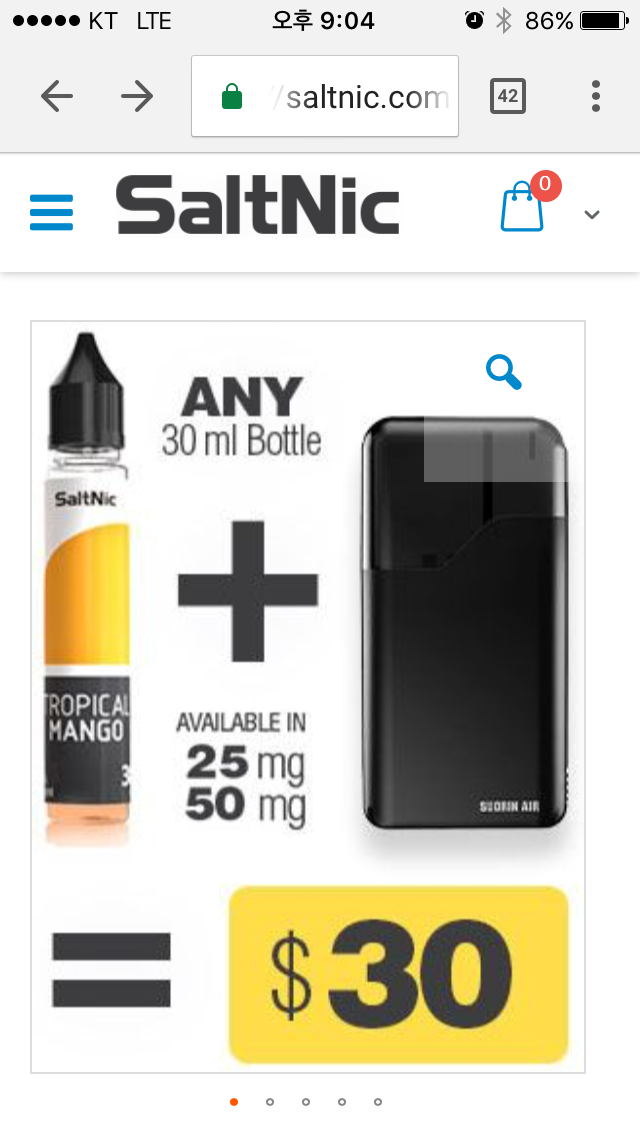This screenshot has width=640, height=1136.
Task: Open the browser overflow menu
Action: coord(596,96)
